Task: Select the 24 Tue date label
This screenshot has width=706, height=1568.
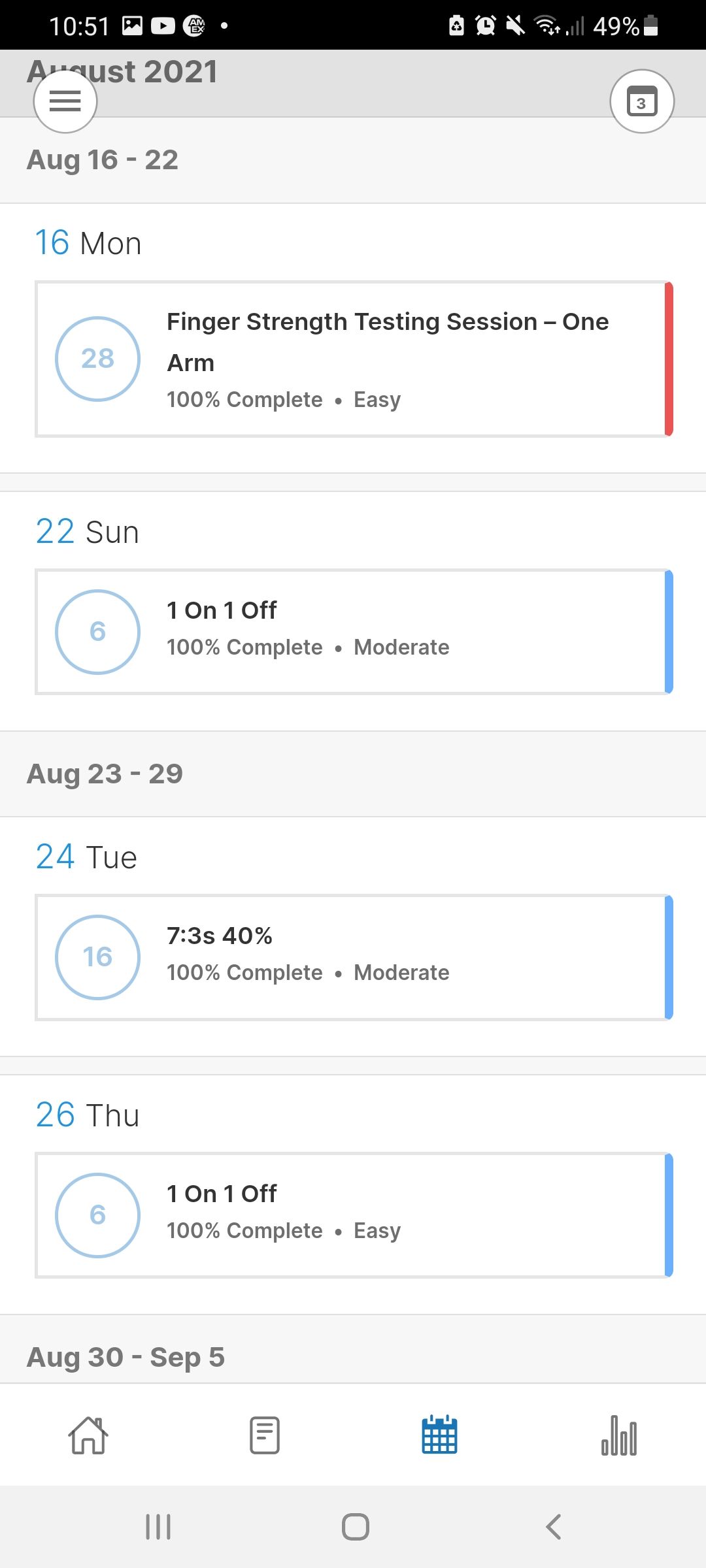Action: tap(86, 857)
